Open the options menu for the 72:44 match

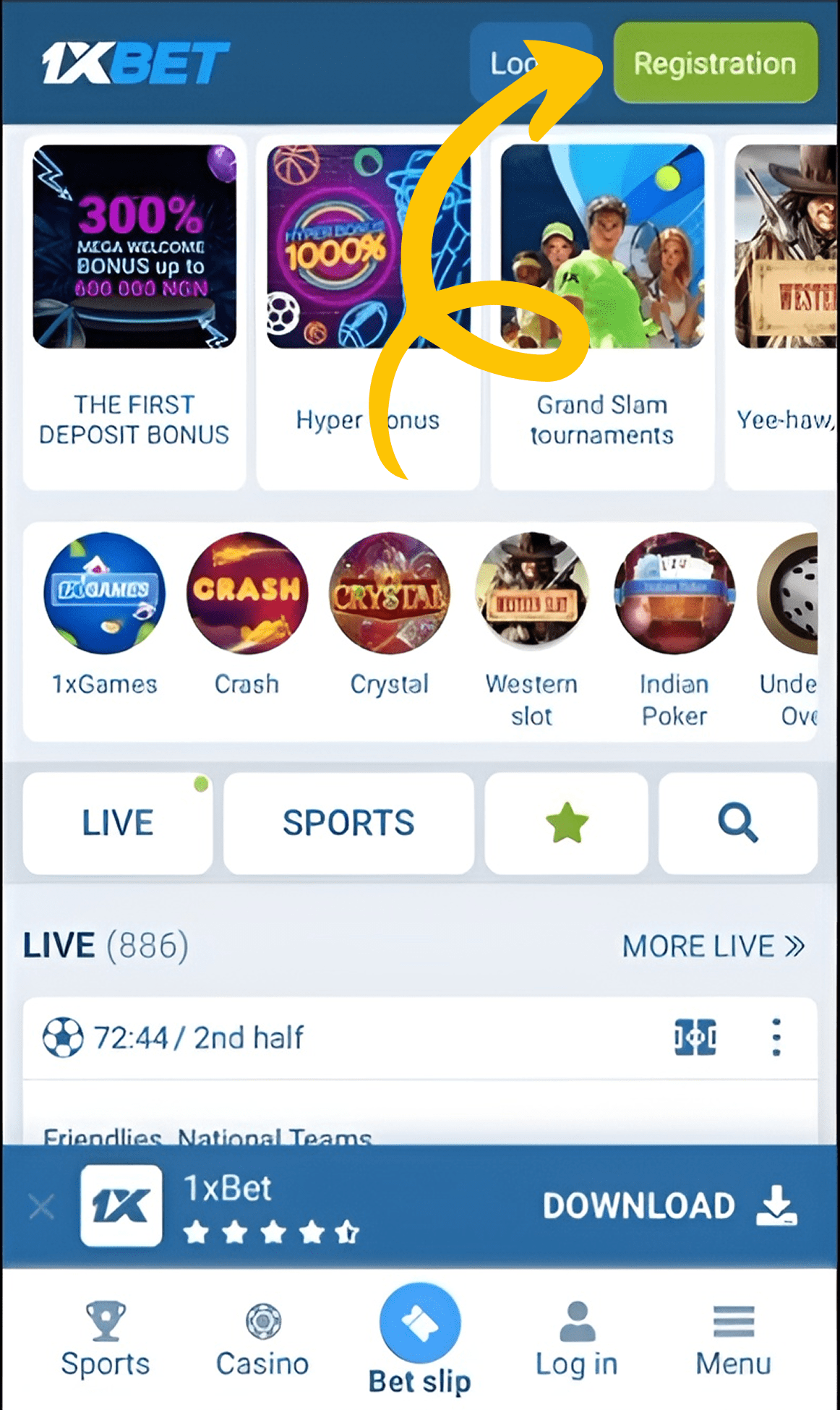776,1037
